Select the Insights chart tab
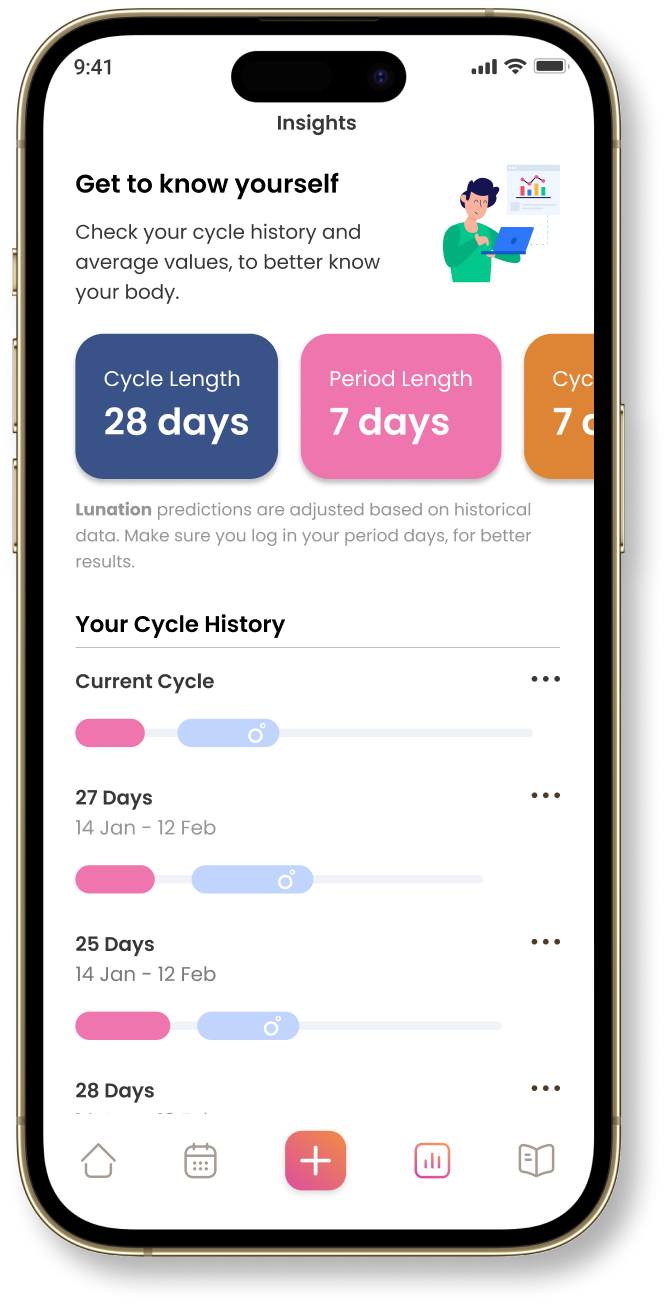 (x=432, y=1160)
